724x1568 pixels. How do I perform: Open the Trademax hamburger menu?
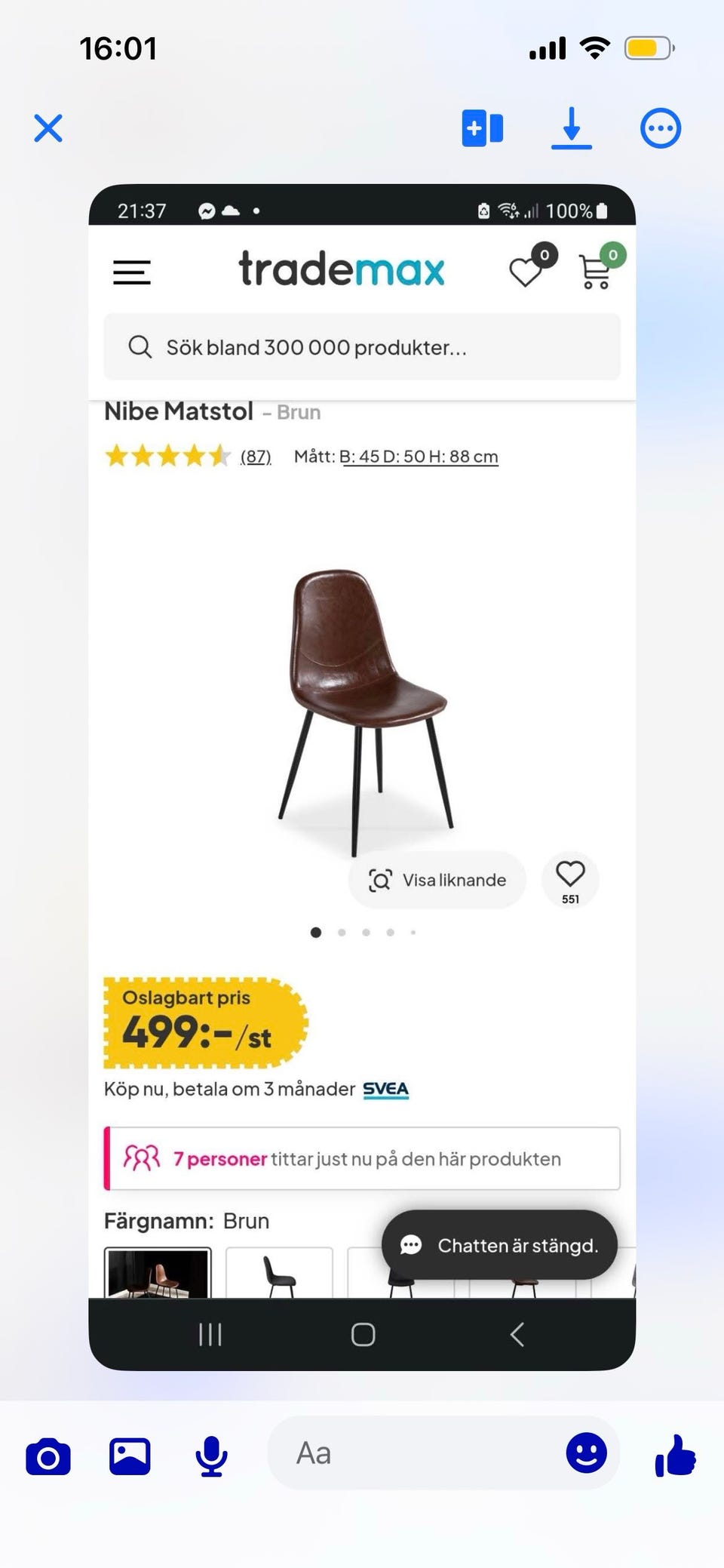131,272
